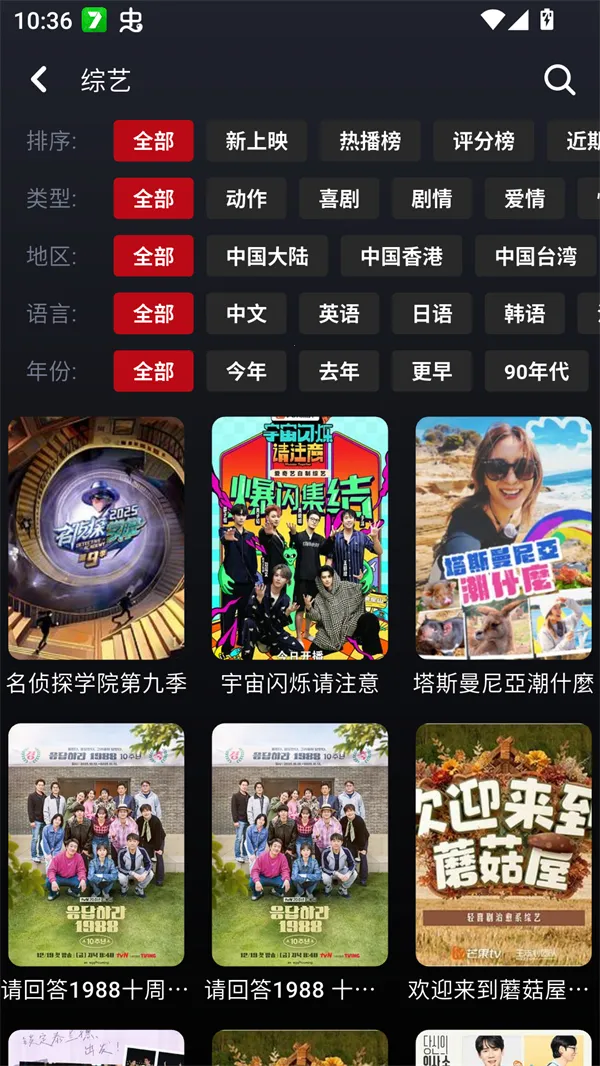
Task: Select 中国台湾 region chip
Action: tap(535, 257)
